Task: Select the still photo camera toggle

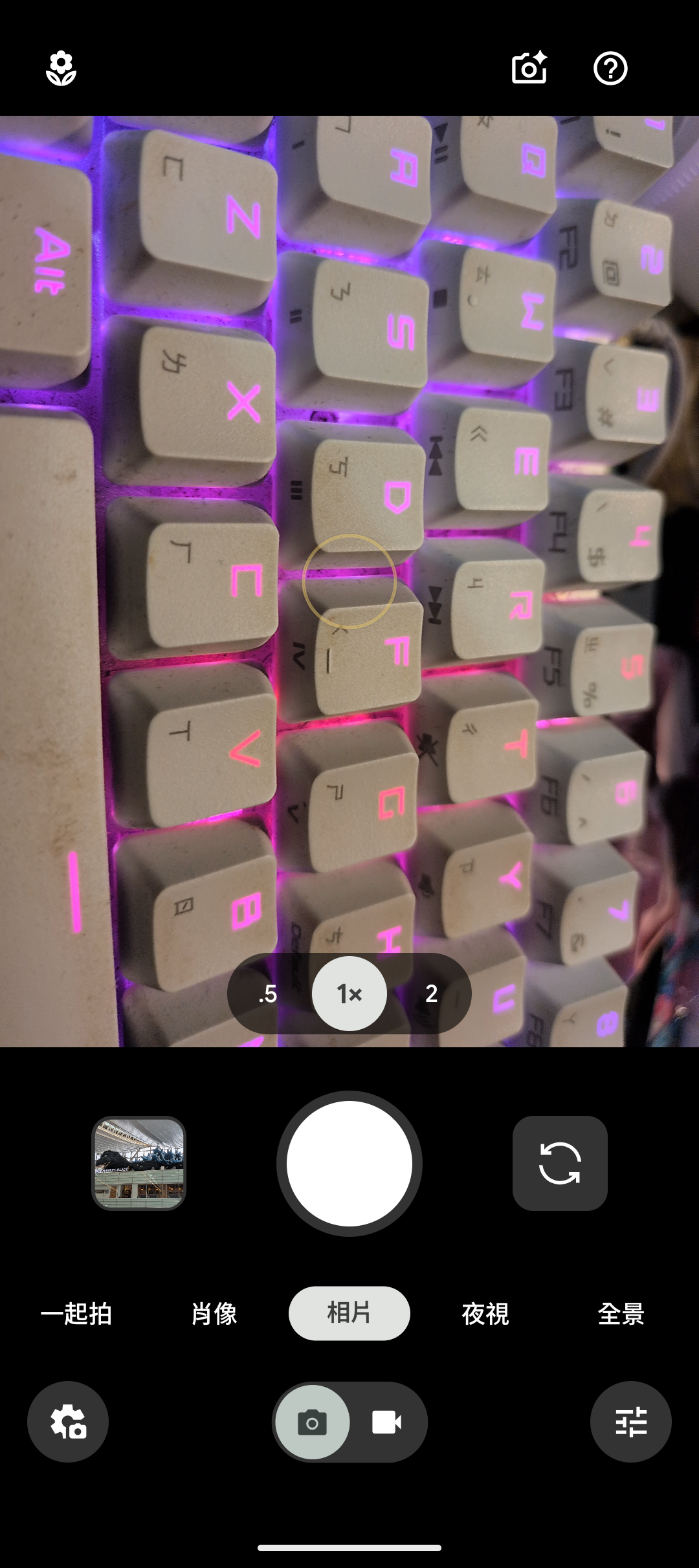Action: tap(313, 1422)
